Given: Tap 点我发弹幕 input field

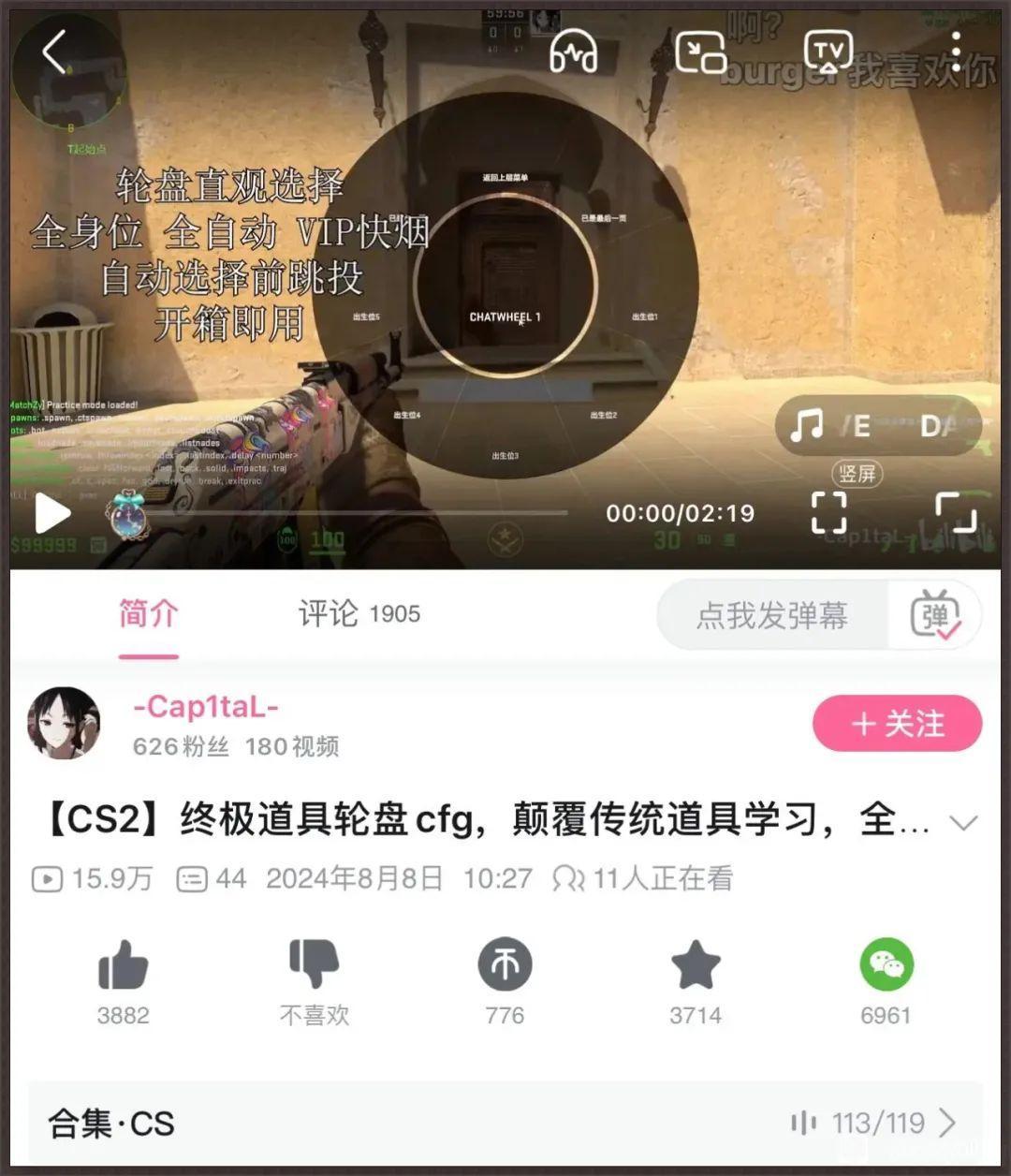Looking at the screenshot, I should click(x=771, y=615).
